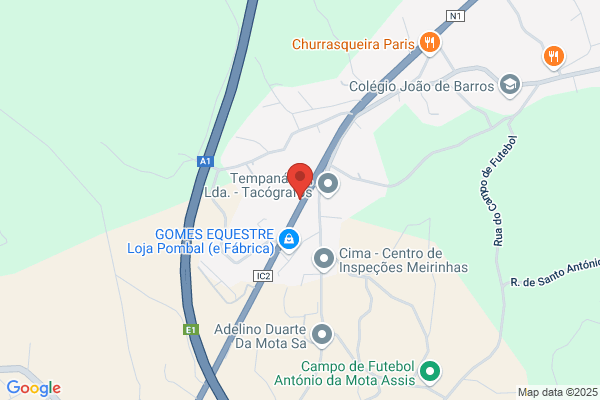Viewport: 600px width, 400px height.
Task: Tap the red location pin
Action: click(300, 180)
